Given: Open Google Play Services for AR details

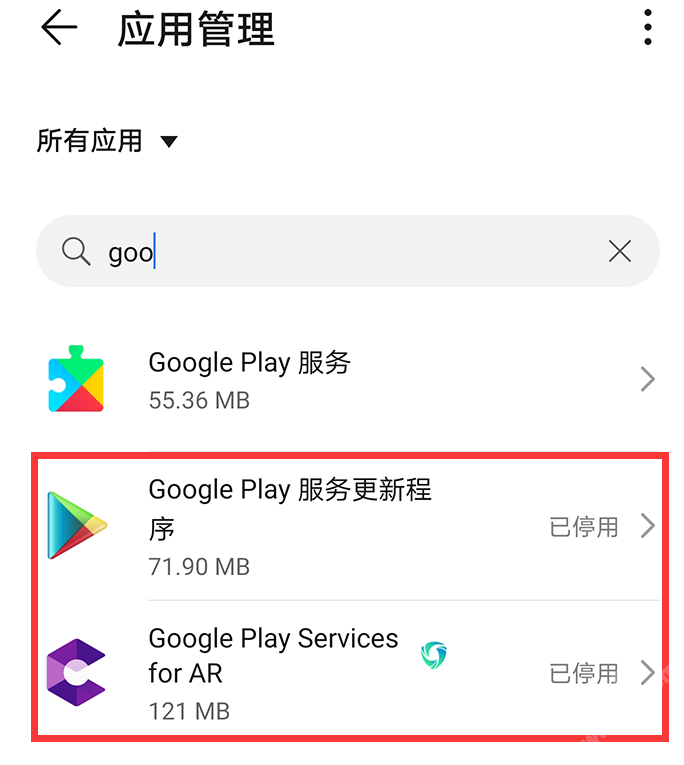Looking at the screenshot, I should click(347, 672).
